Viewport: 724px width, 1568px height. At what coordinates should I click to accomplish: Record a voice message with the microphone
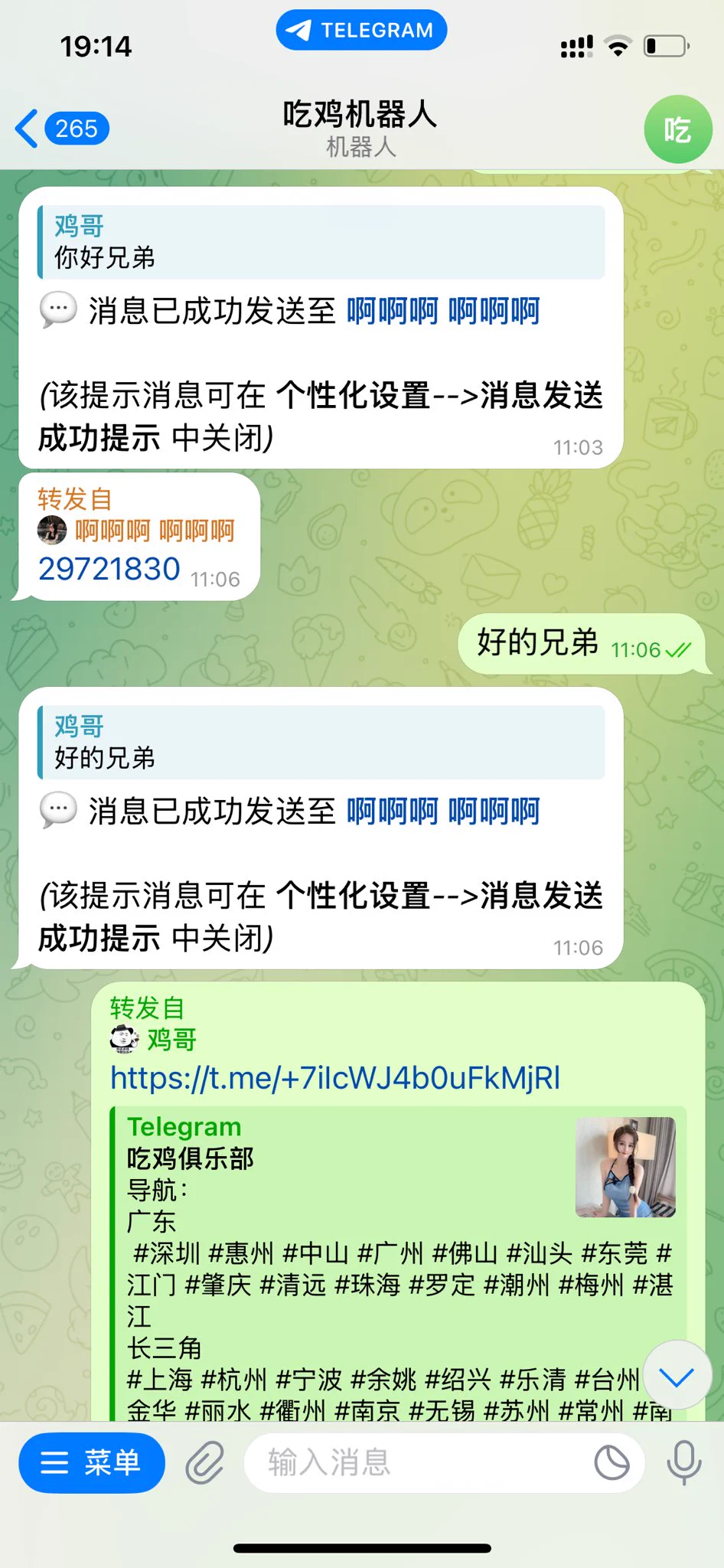coord(683,1463)
